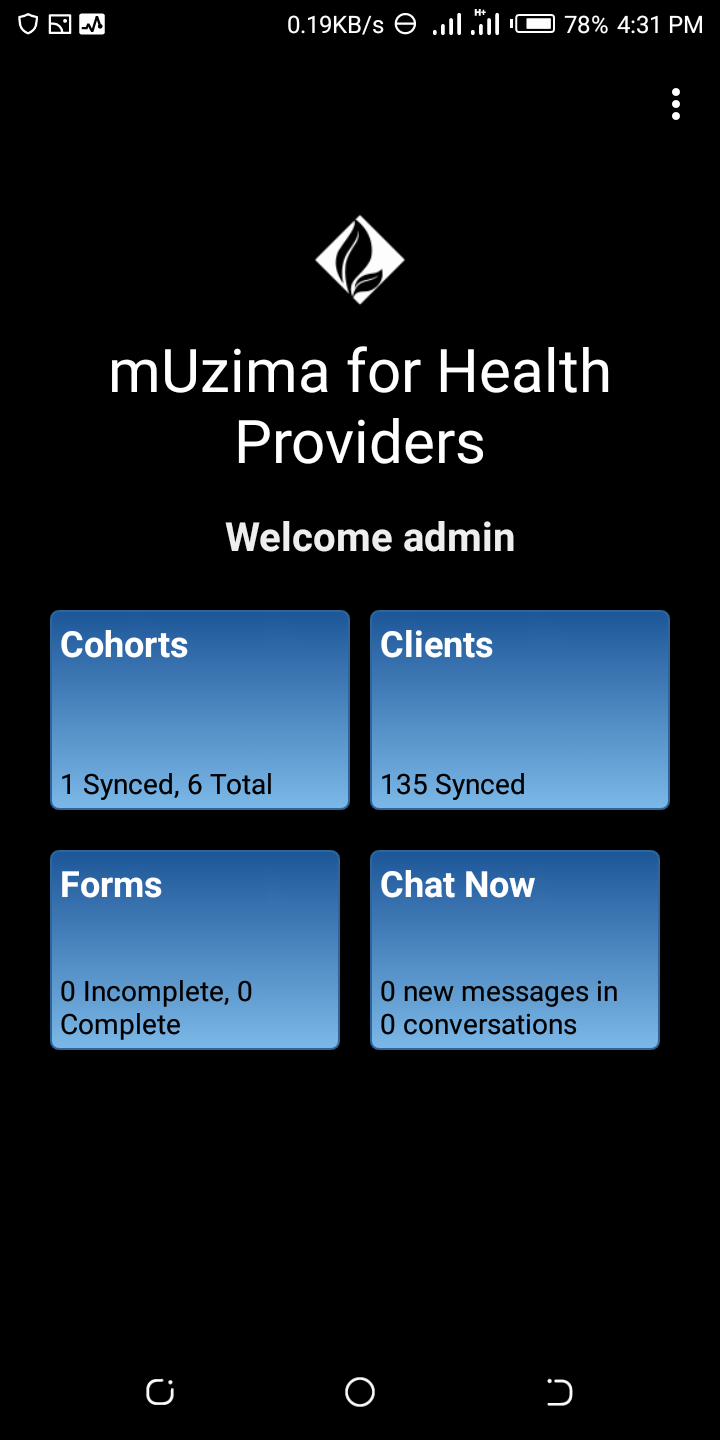The width and height of the screenshot is (720, 1440).
Task: Open the Cohorts card
Action: coord(200,709)
